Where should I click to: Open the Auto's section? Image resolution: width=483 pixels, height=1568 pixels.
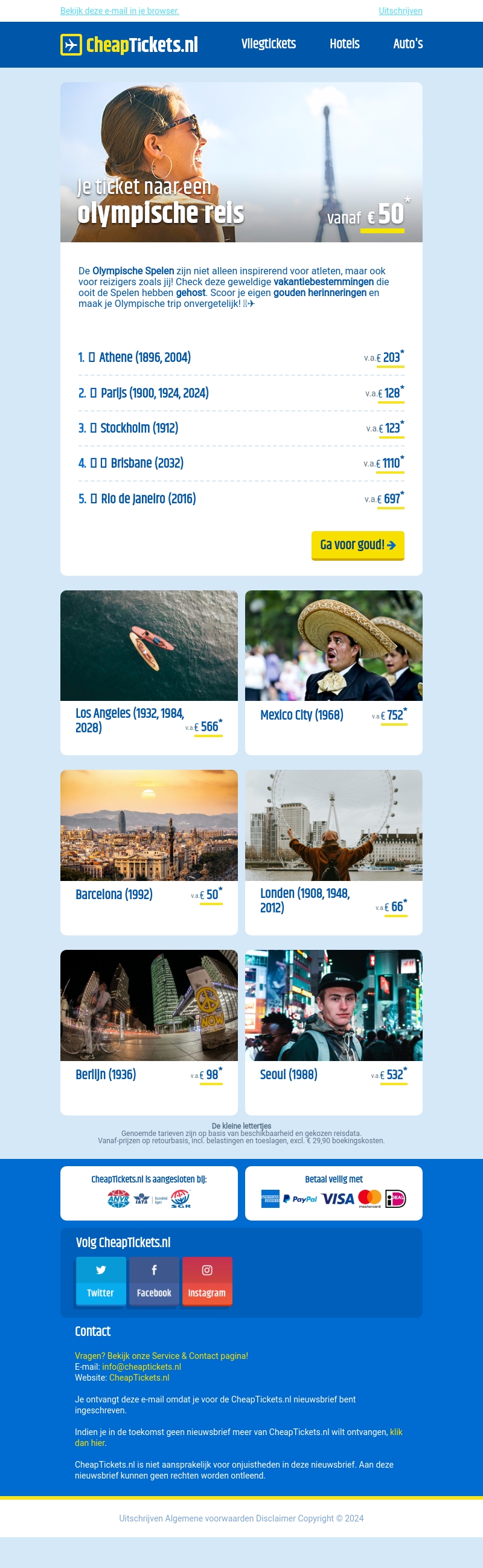(x=408, y=44)
